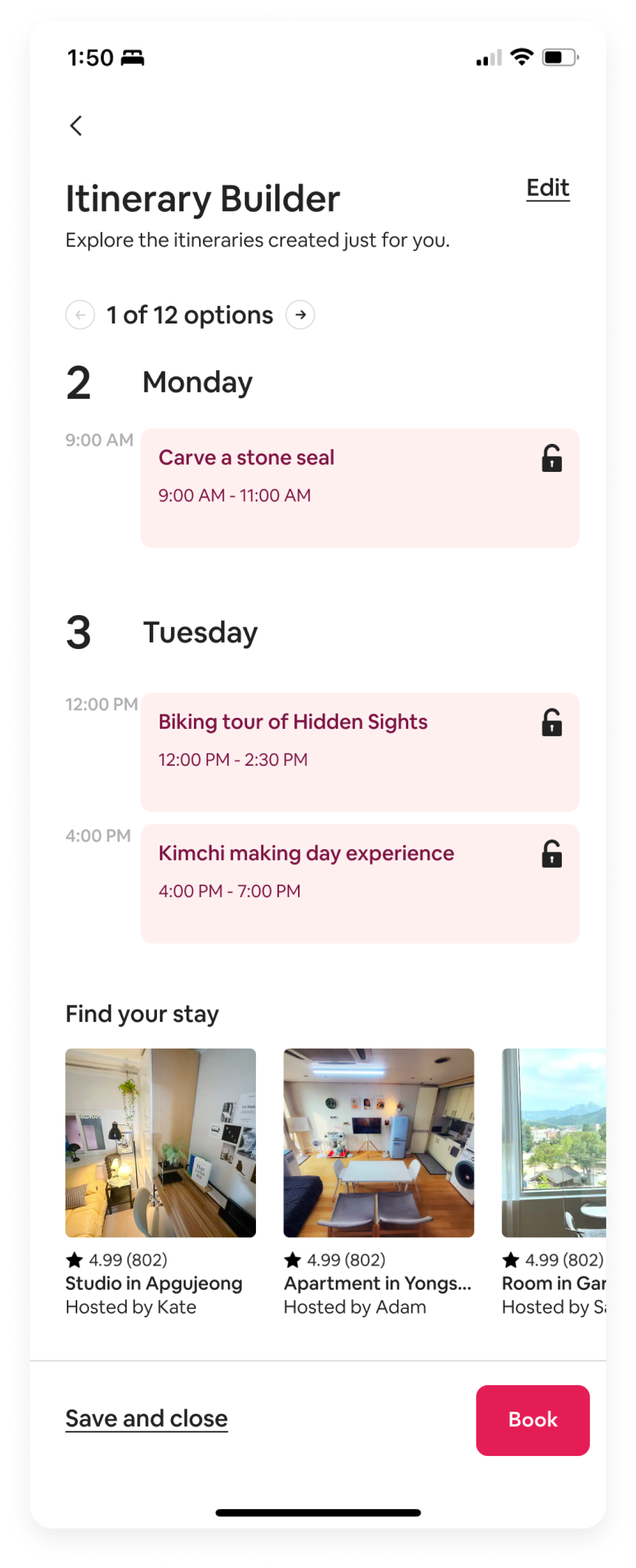Lock the Kimchi making day experience
Screen dimensions: 636x1568
pyautogui.click(x=552, y=855)
